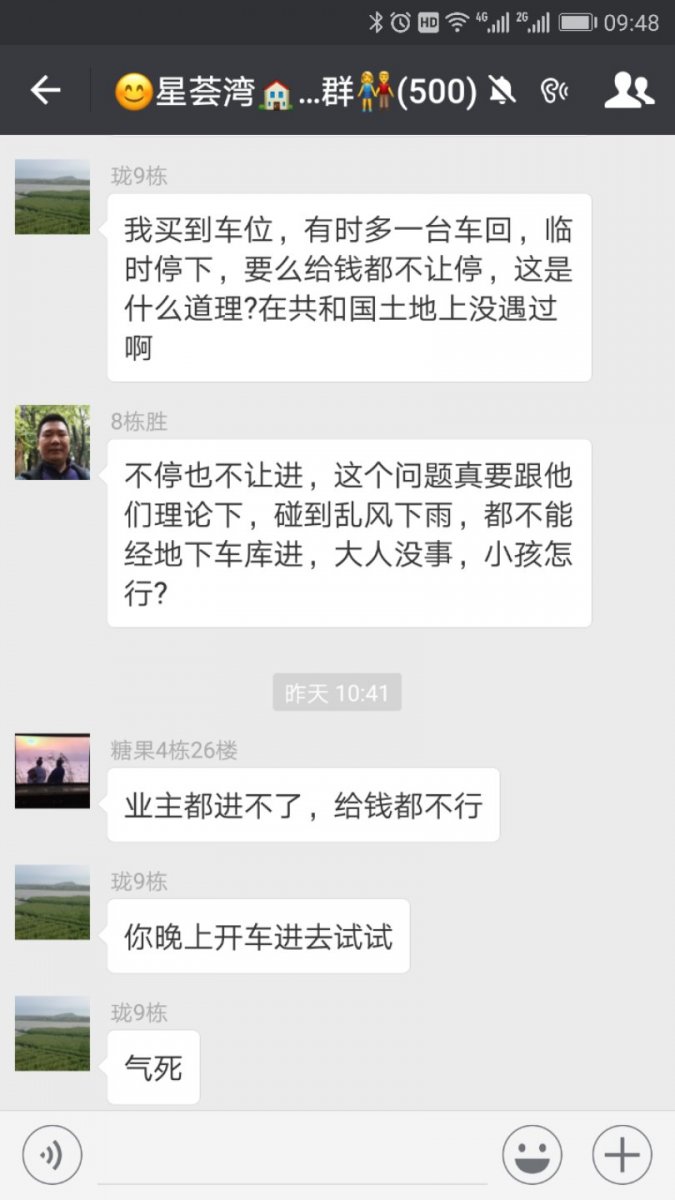Switch to voice message input
Image resolution: width=675 pixels, height=1200 pixels.
click(x=52, y=1155)
